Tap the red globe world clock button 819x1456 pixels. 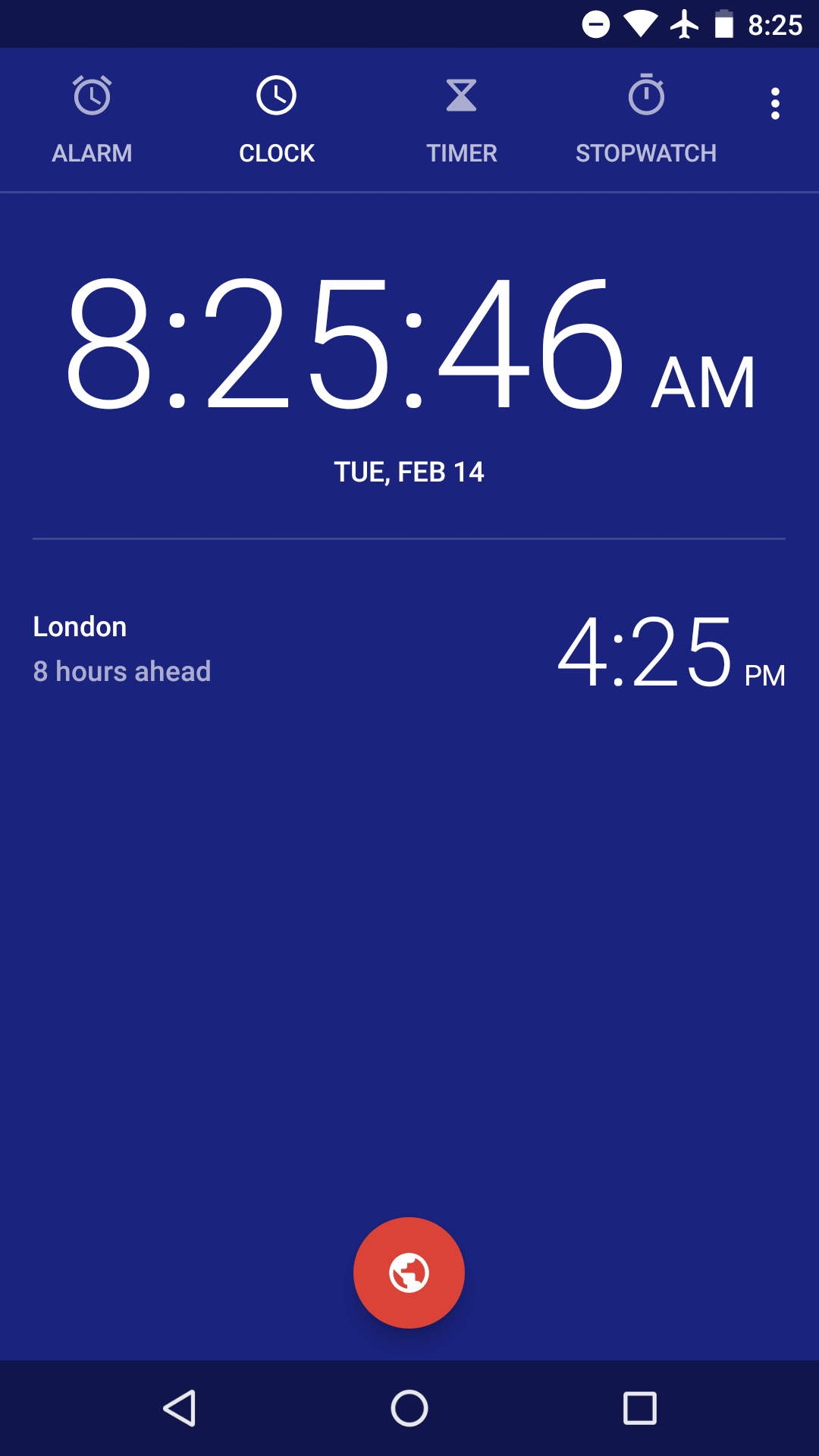tap(409, 1272)
